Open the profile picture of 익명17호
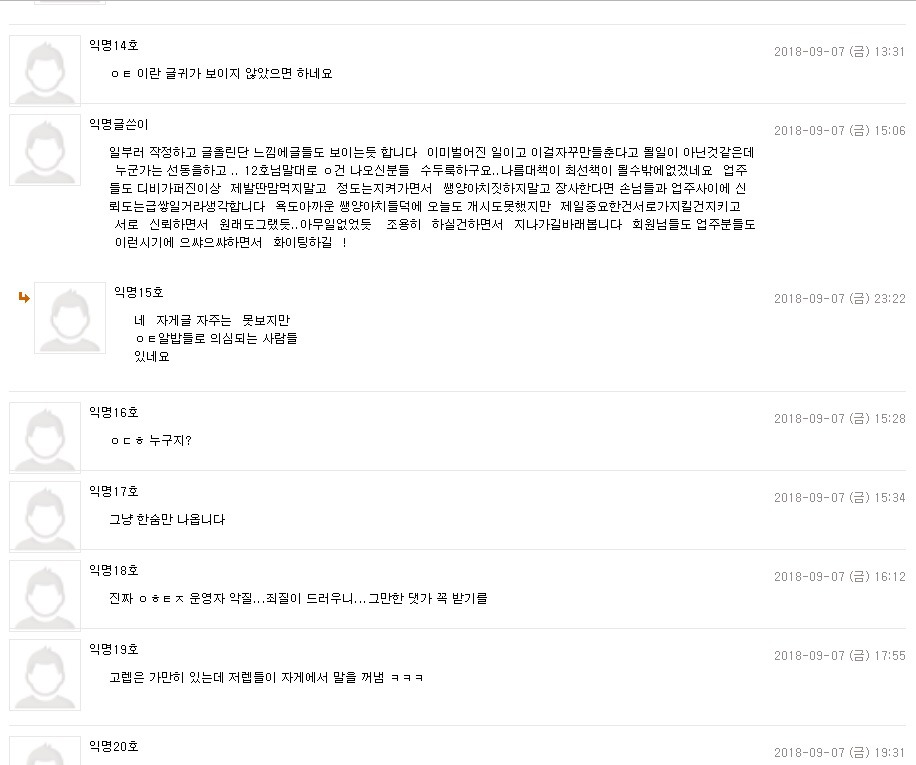The width and height of the screenshot is (916, 765). point(45,517)
